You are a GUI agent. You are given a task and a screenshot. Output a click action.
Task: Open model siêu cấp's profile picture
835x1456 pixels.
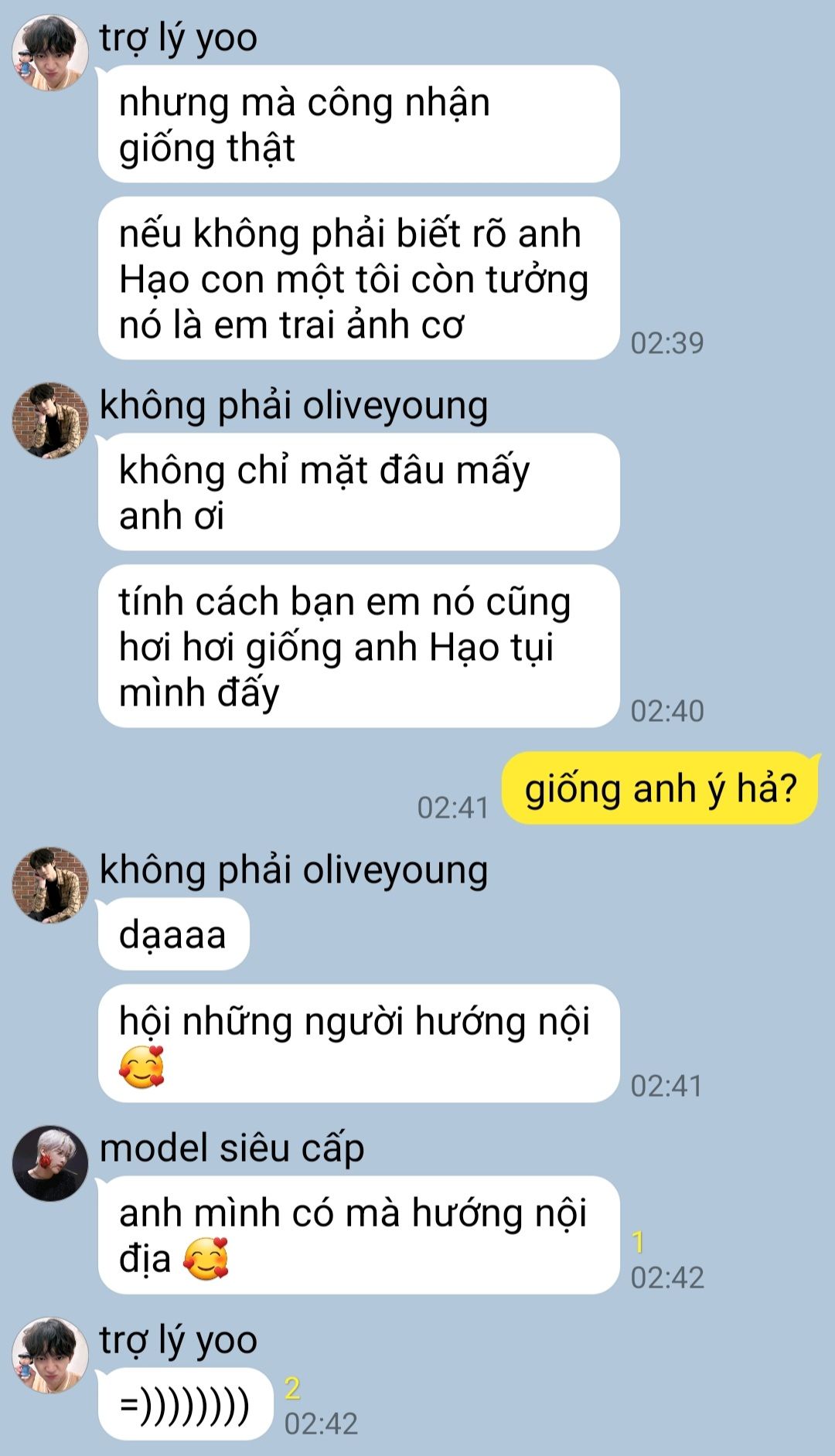click(x=50, y=1163)
